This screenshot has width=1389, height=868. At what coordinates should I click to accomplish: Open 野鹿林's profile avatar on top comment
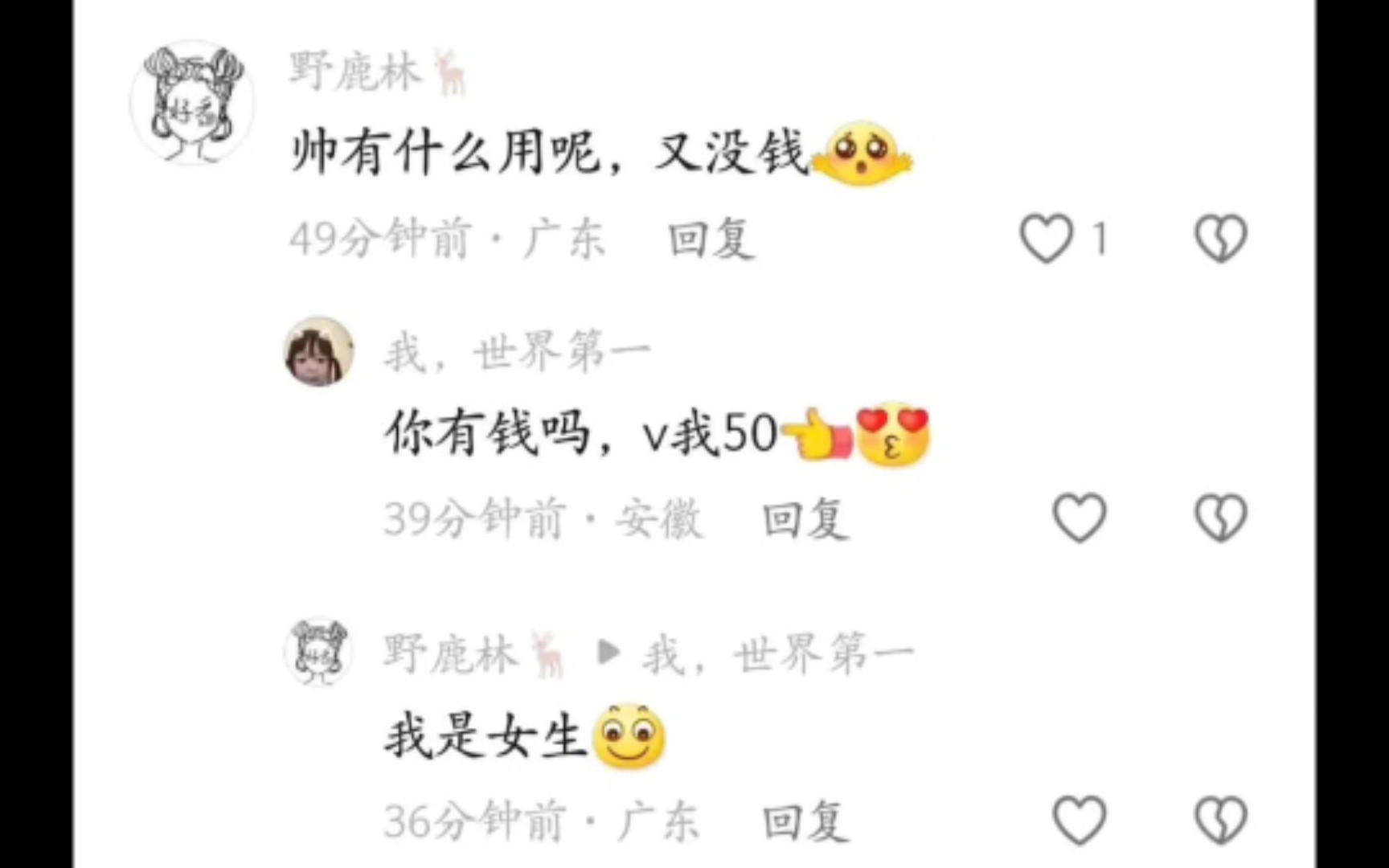[x=192, y=102]
